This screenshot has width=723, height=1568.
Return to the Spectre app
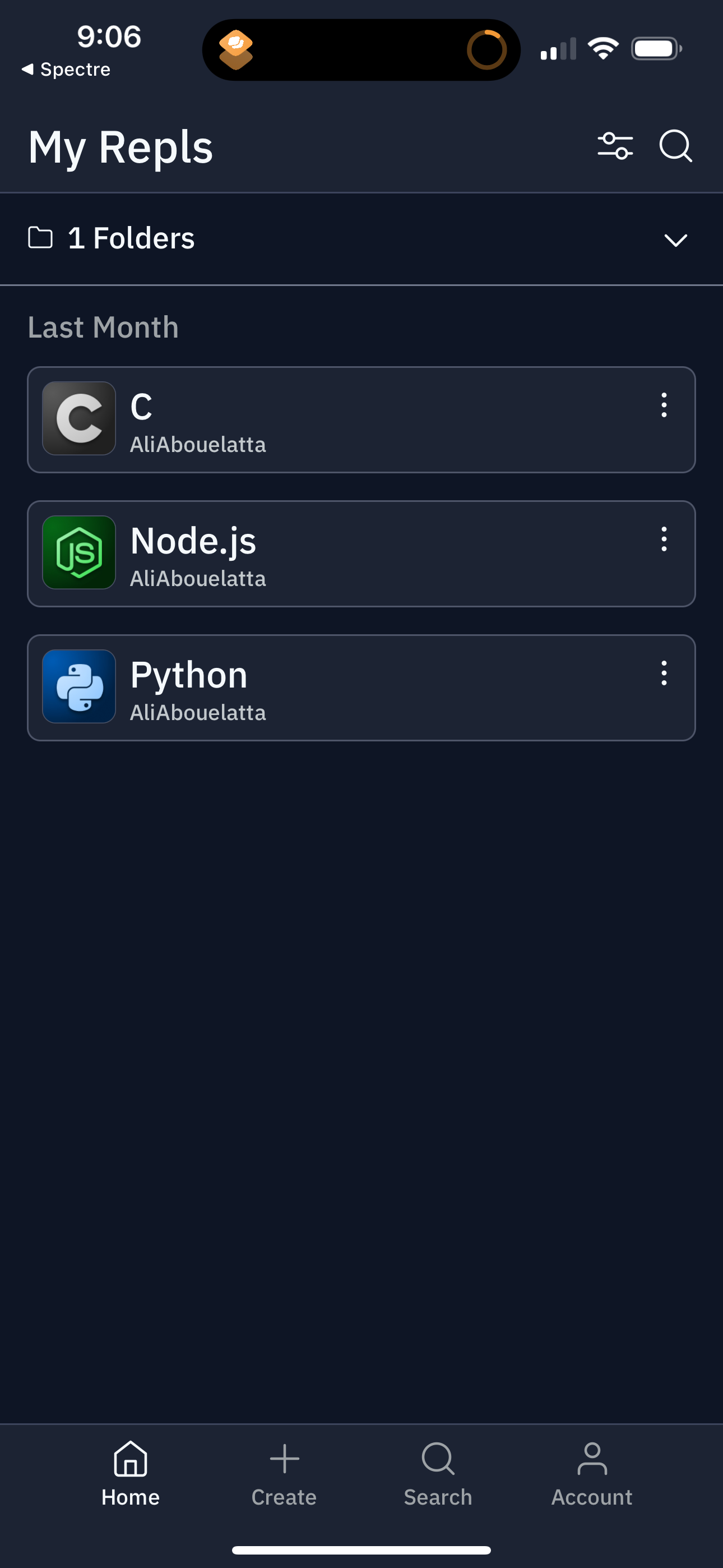pyautogui.click(x=66, y=70)
